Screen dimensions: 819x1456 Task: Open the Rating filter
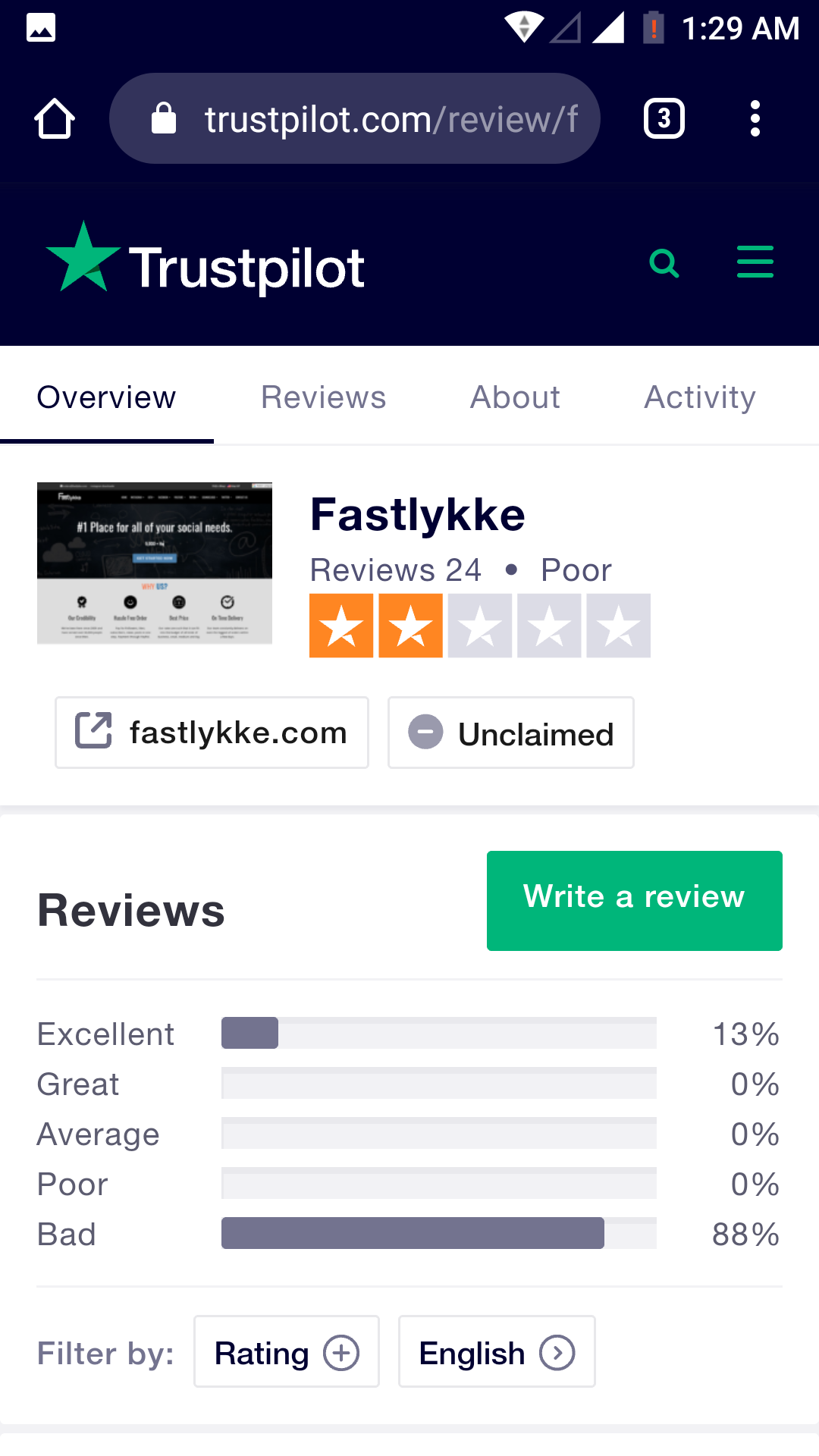tap(287, 1351)
